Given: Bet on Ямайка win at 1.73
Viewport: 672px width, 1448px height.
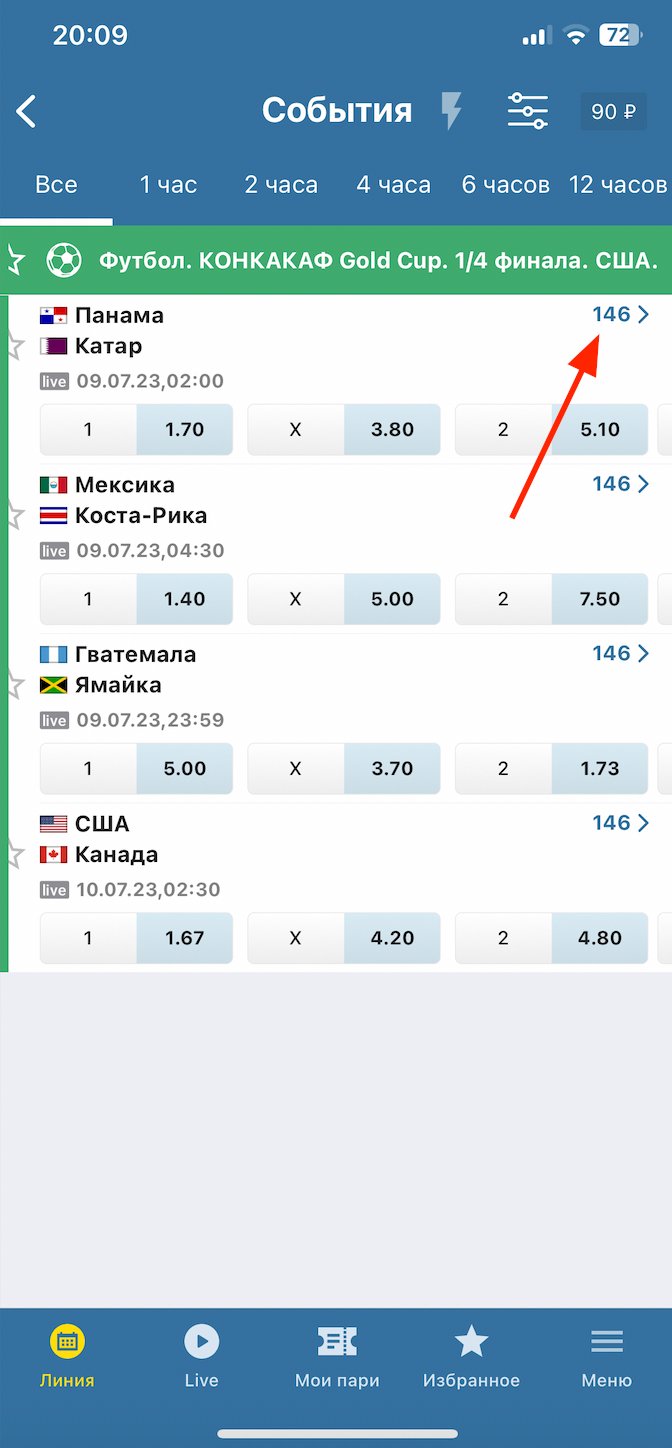Looking at the screenshot, I should click(552, 769).
